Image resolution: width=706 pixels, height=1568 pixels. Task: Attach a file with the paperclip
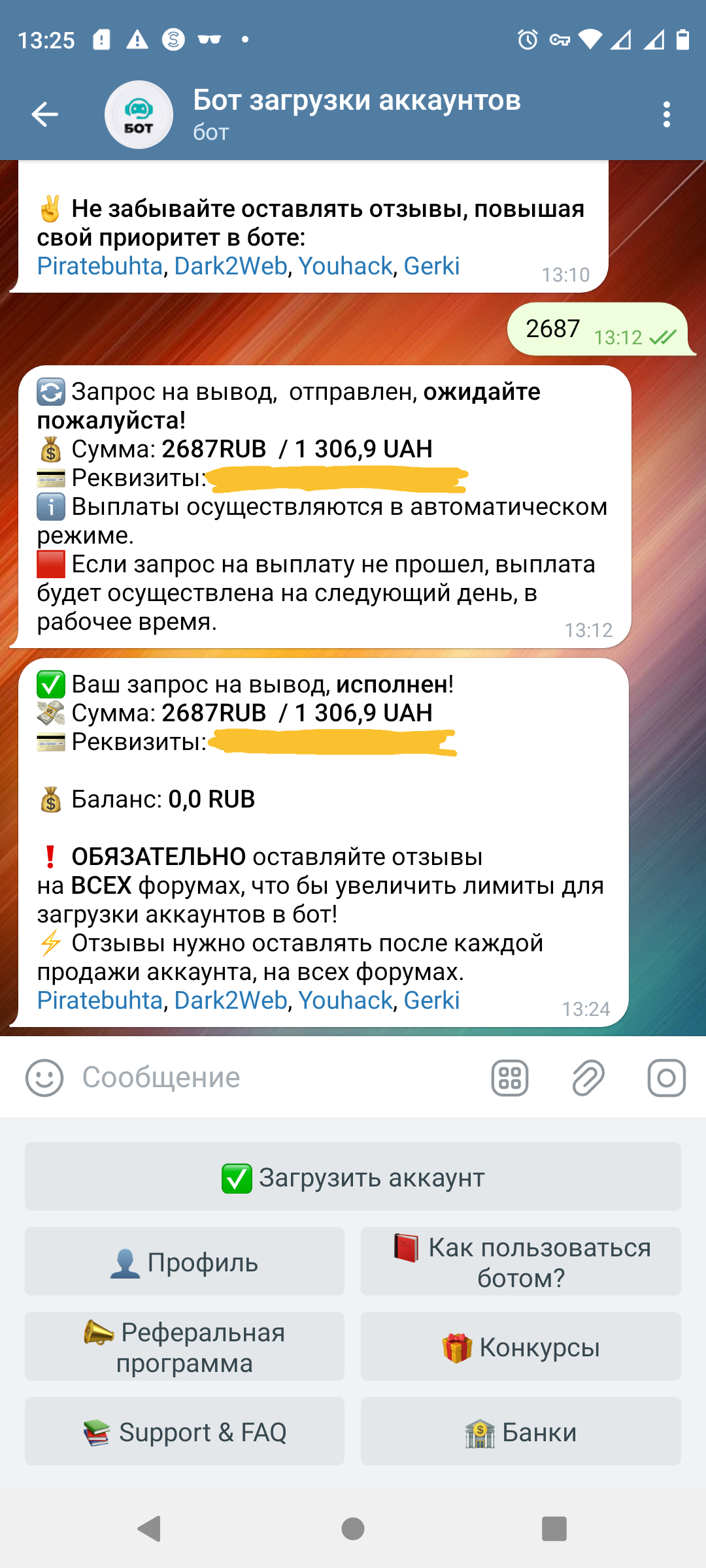click(x=588, y=1077)
